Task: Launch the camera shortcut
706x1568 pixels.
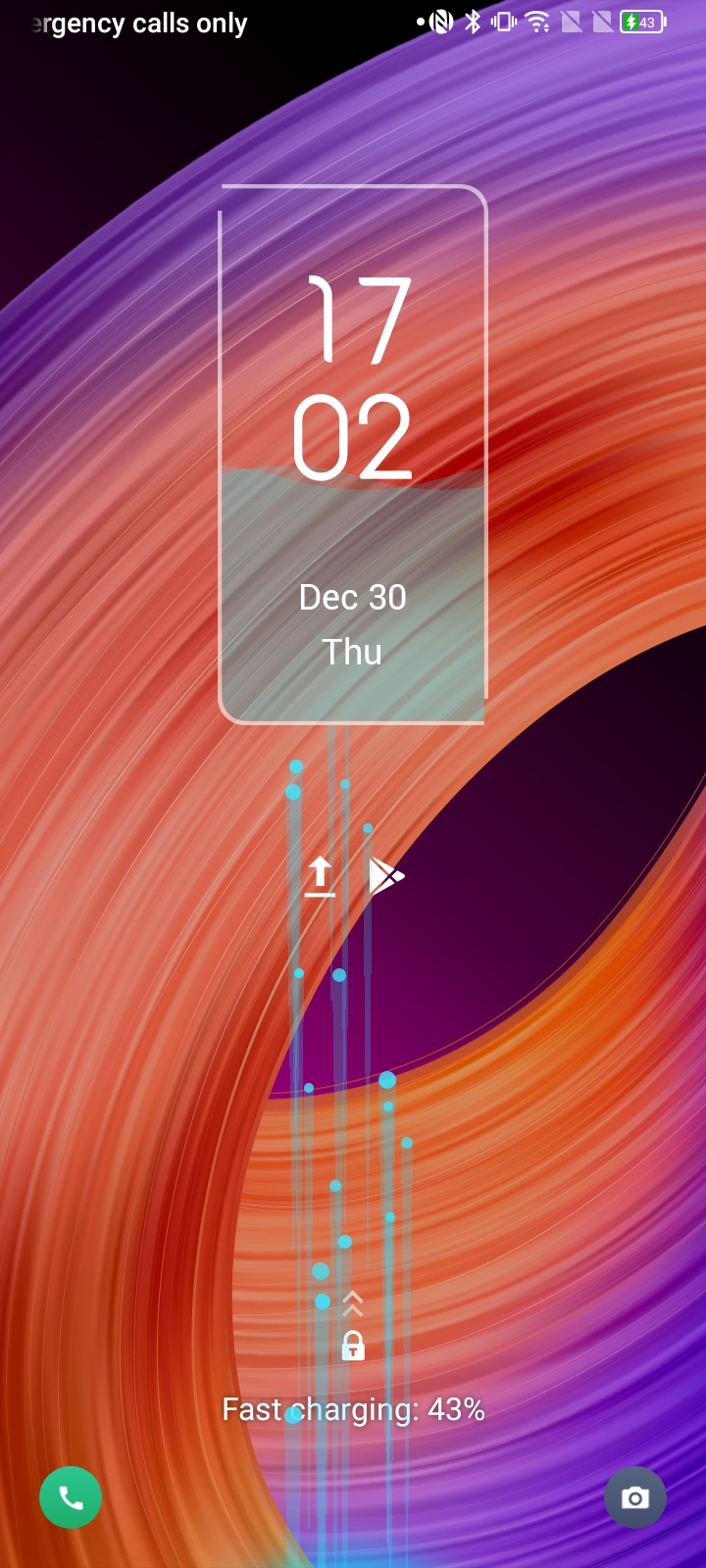Action: [x=635, y=1497]
